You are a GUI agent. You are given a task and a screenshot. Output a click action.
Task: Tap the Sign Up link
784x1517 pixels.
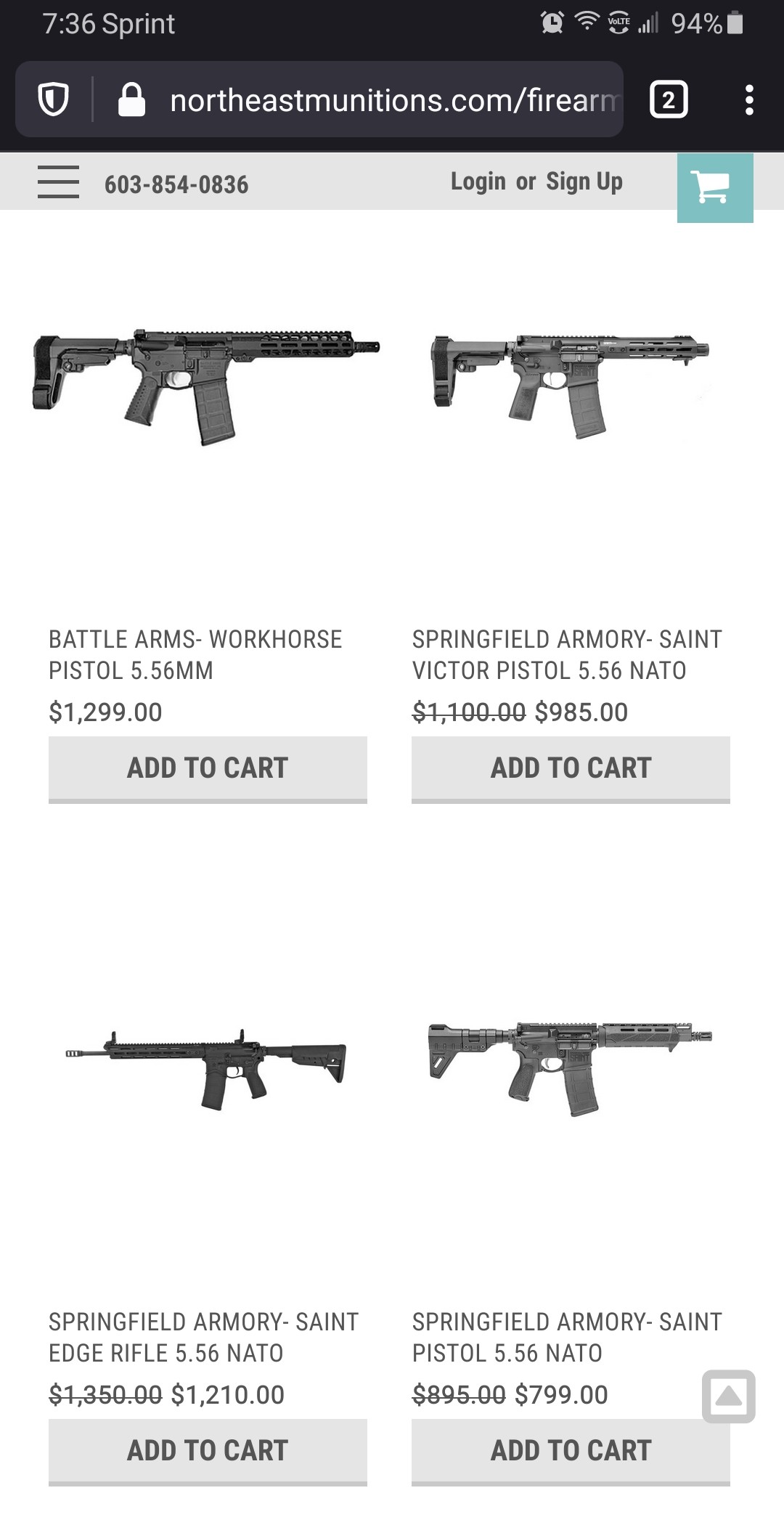coord(584,182)
